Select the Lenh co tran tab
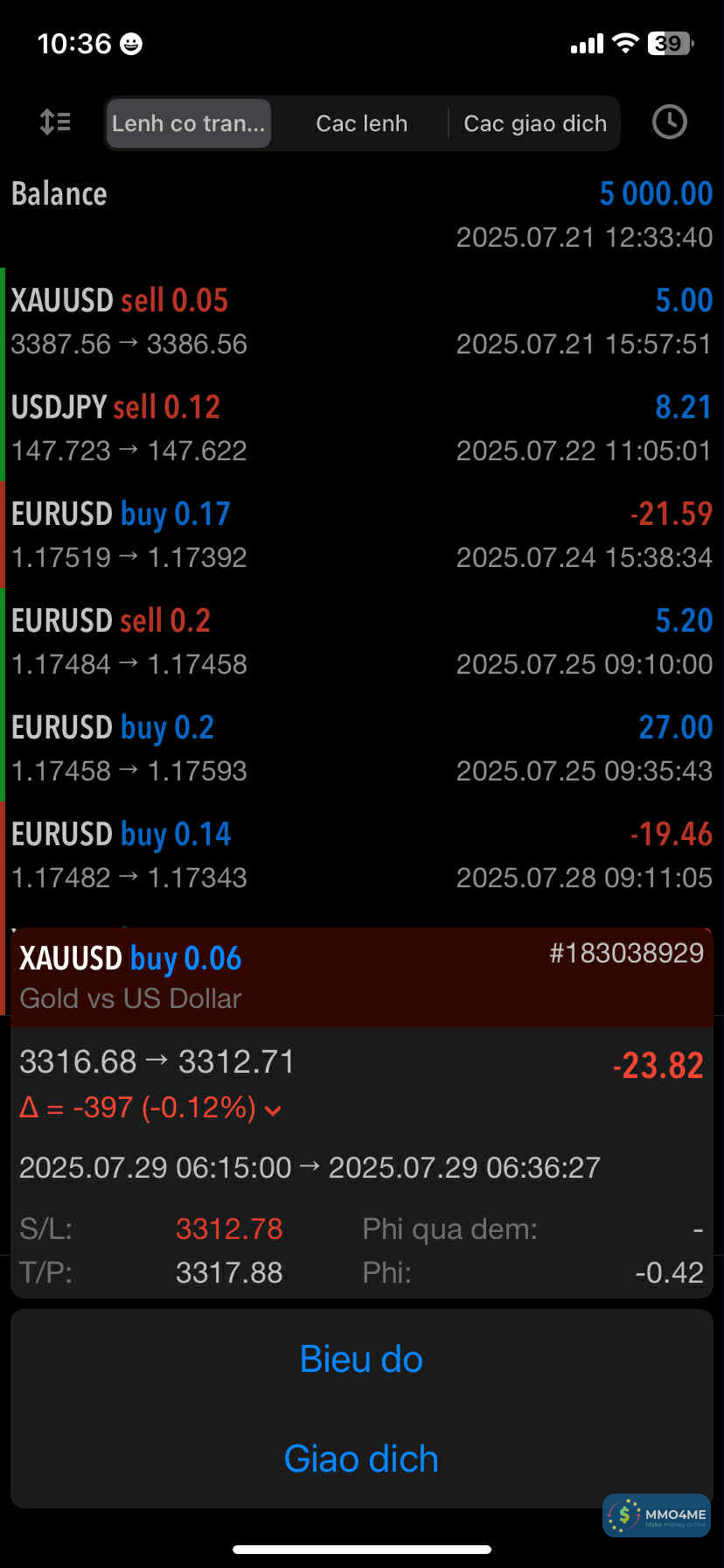This screenshot has height=1568, width=724. [188, 123]
